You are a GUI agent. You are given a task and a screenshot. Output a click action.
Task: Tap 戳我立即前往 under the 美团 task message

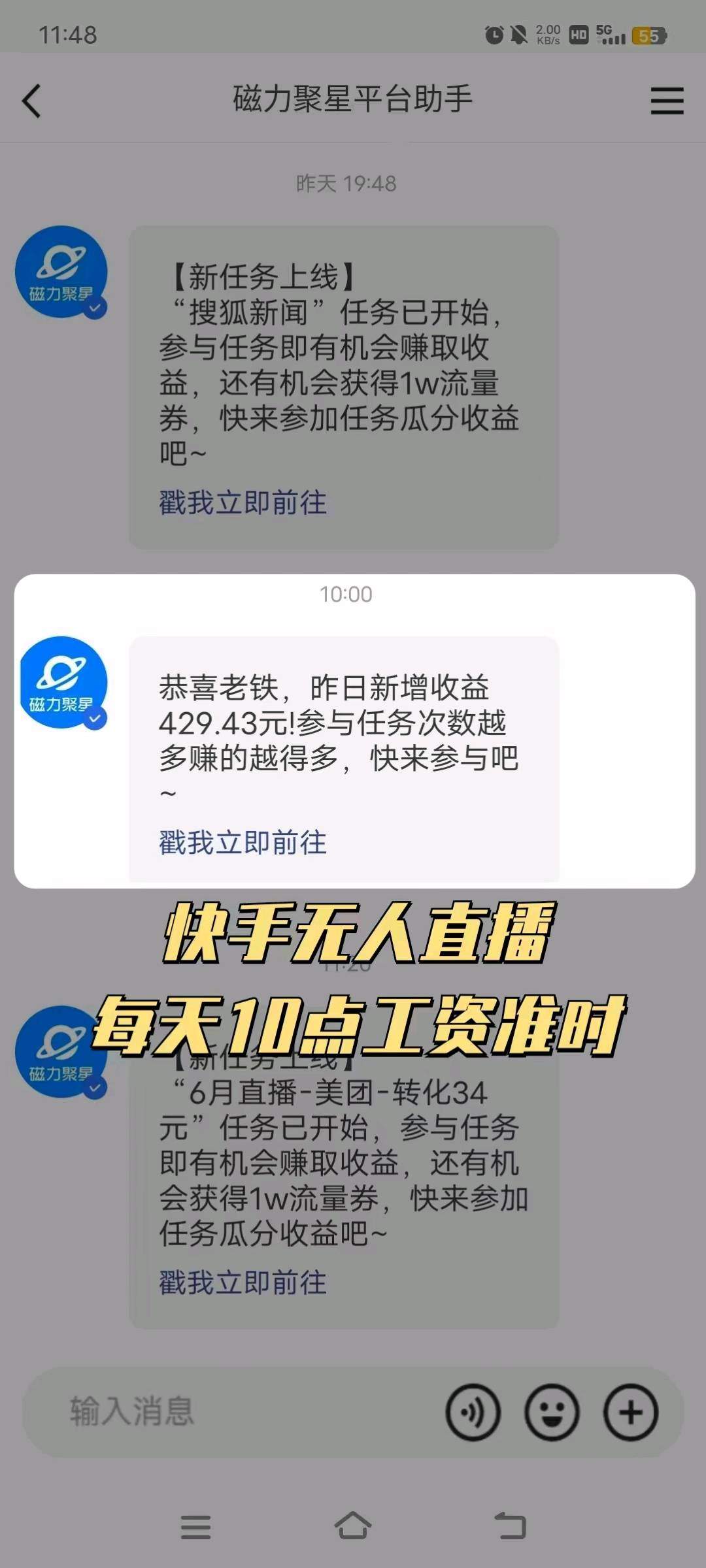tap(243, 1282)
